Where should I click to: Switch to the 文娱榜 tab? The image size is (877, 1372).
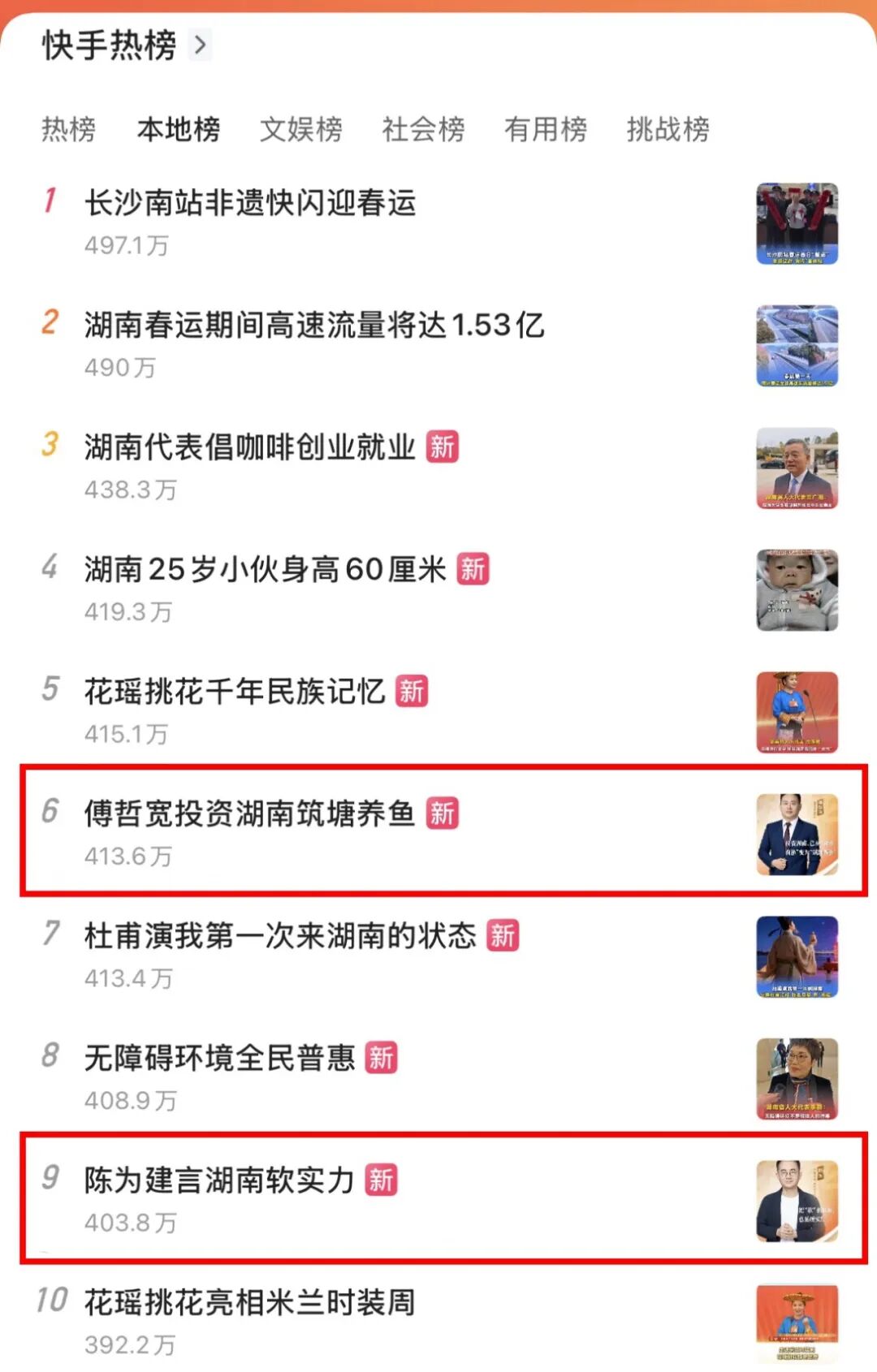point(301,129)
